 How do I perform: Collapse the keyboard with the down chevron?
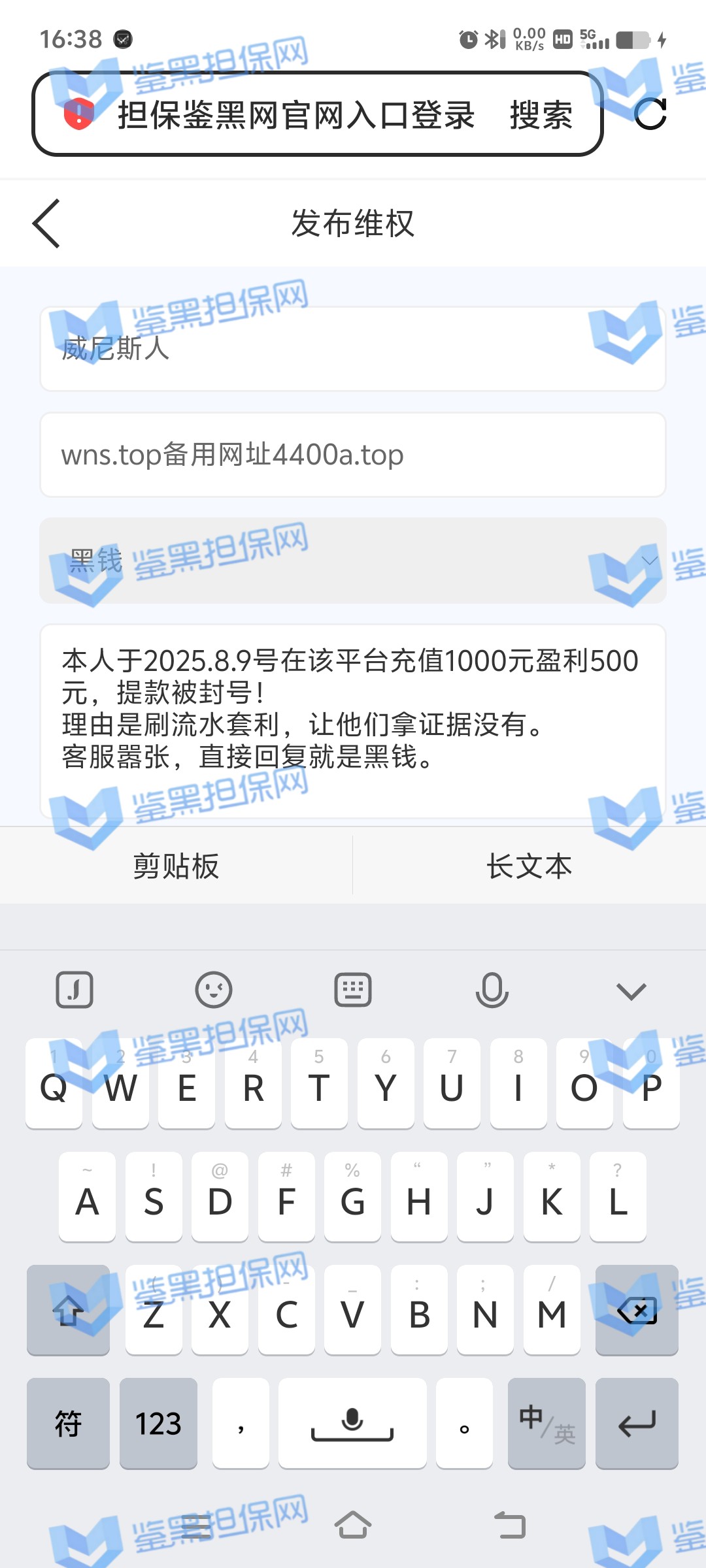[631, 991]
